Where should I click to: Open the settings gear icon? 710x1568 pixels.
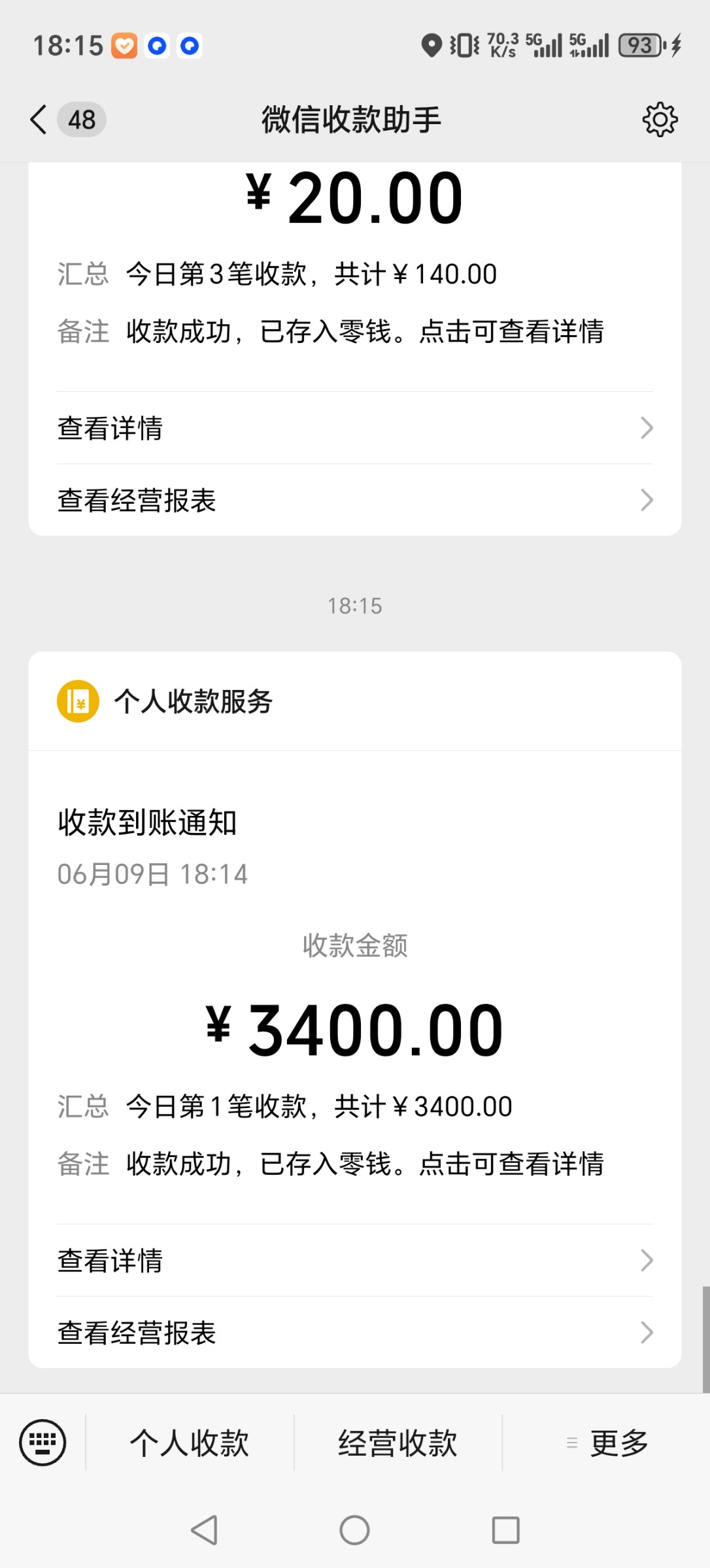click(x=660, y=120)
